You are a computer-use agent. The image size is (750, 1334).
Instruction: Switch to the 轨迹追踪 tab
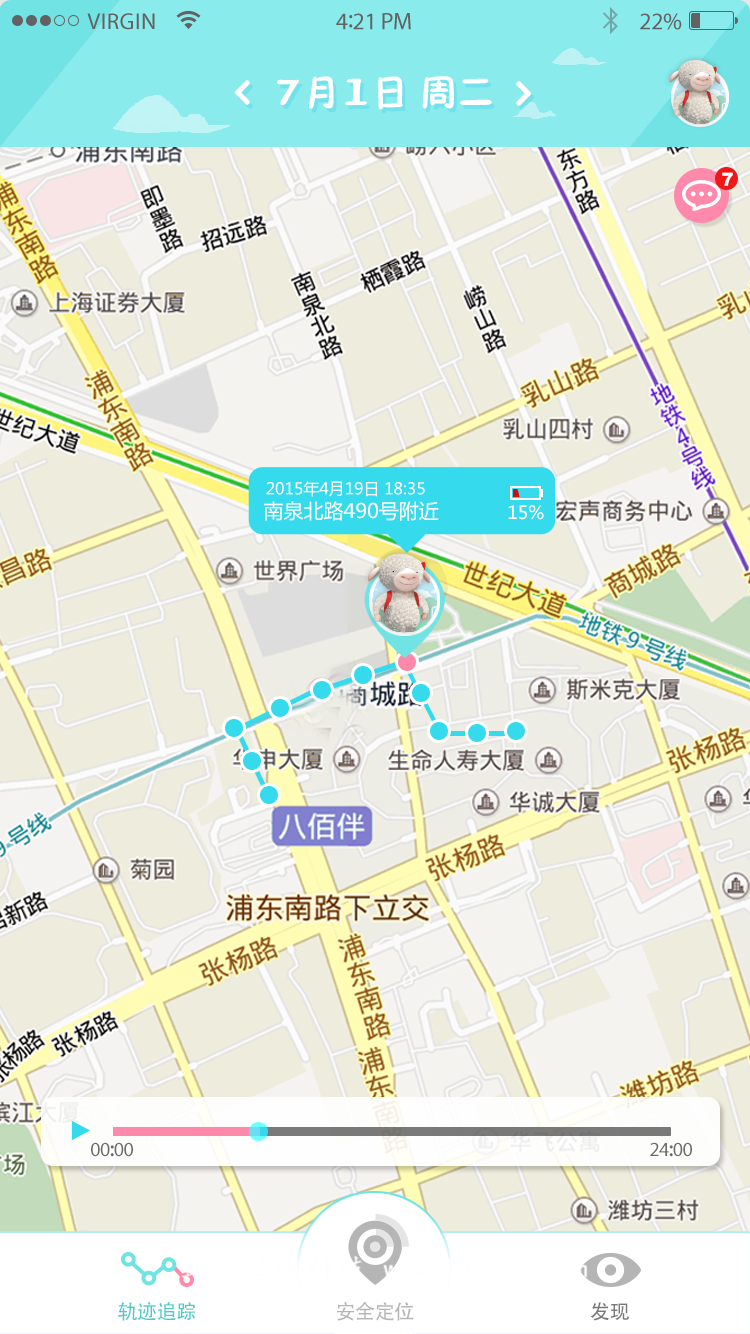pos(157,1285)
